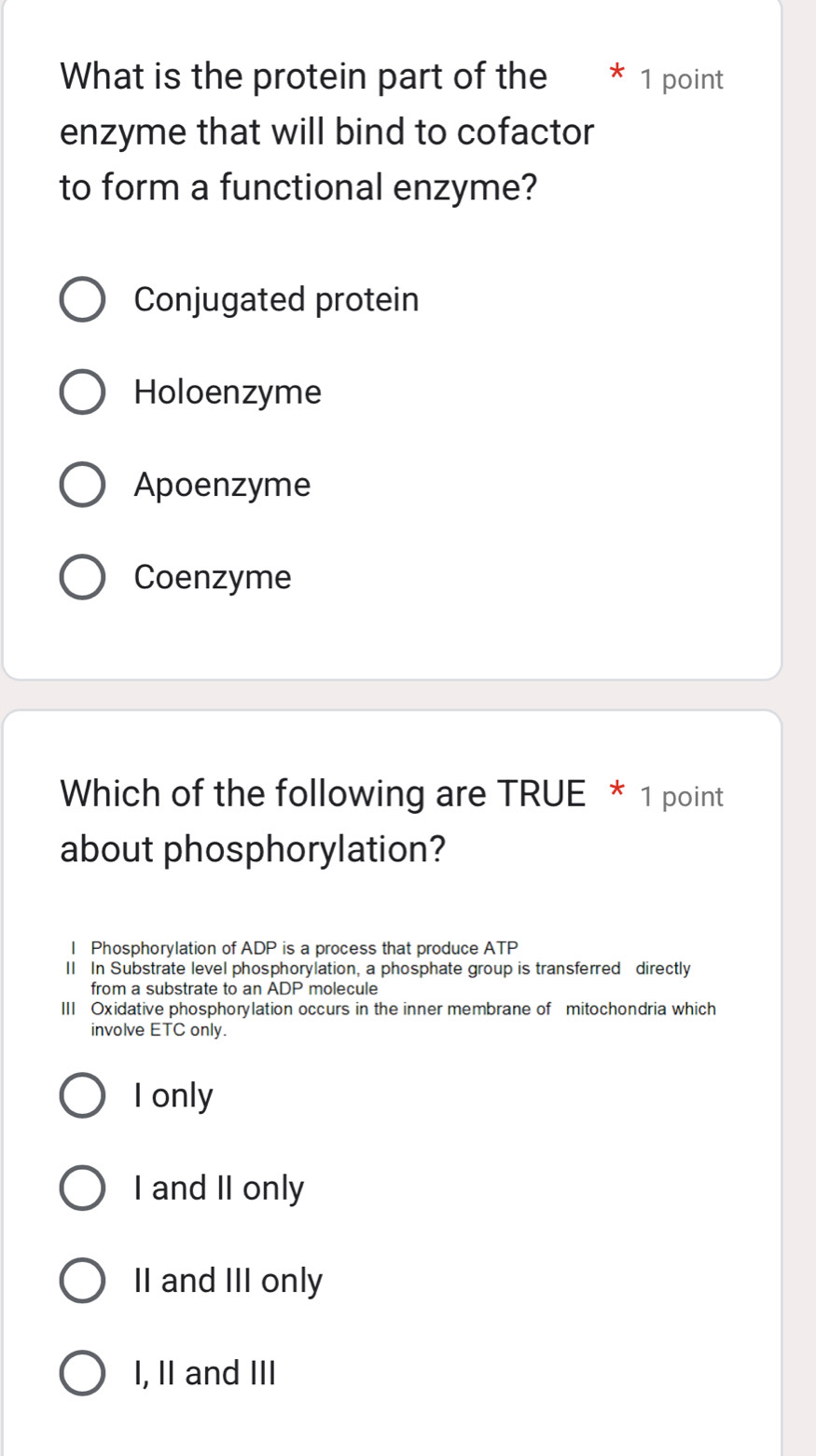Select the Coenzyme radio button
The image size is (816, 1456).
point(83,577)
